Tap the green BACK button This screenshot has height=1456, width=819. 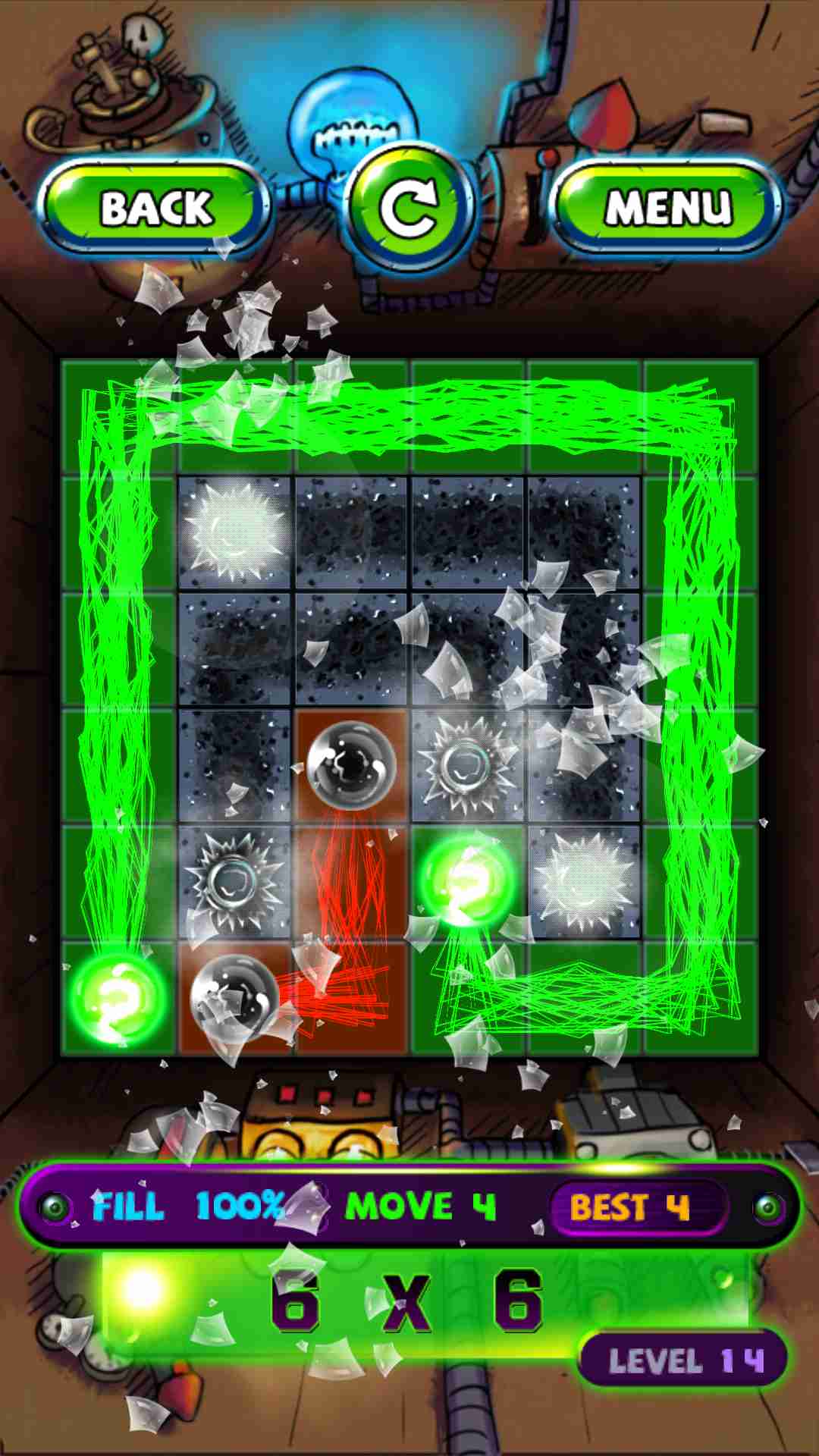click(x=155, y=207)
